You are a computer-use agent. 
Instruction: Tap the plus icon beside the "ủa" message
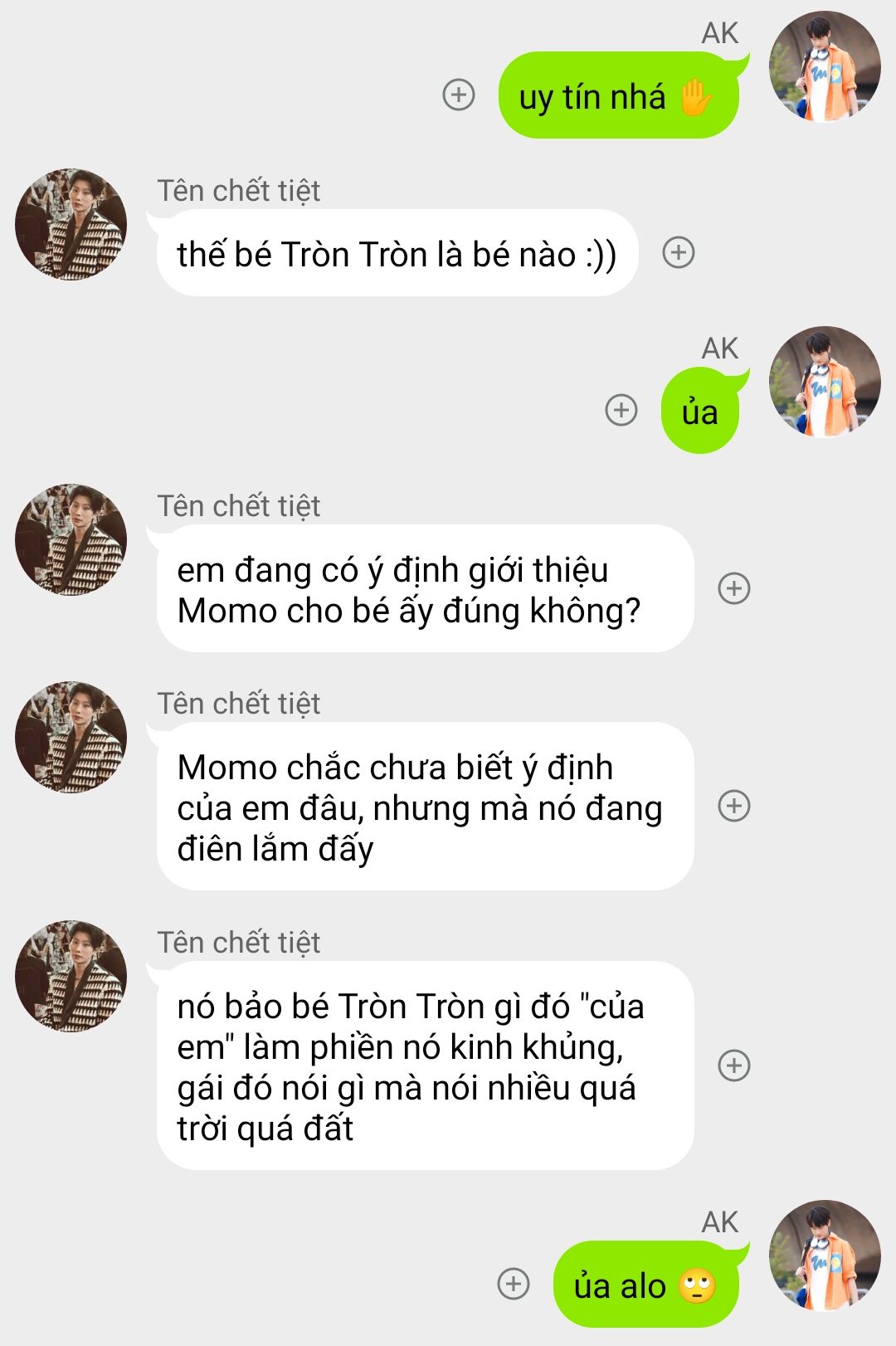tap(621, 410)
